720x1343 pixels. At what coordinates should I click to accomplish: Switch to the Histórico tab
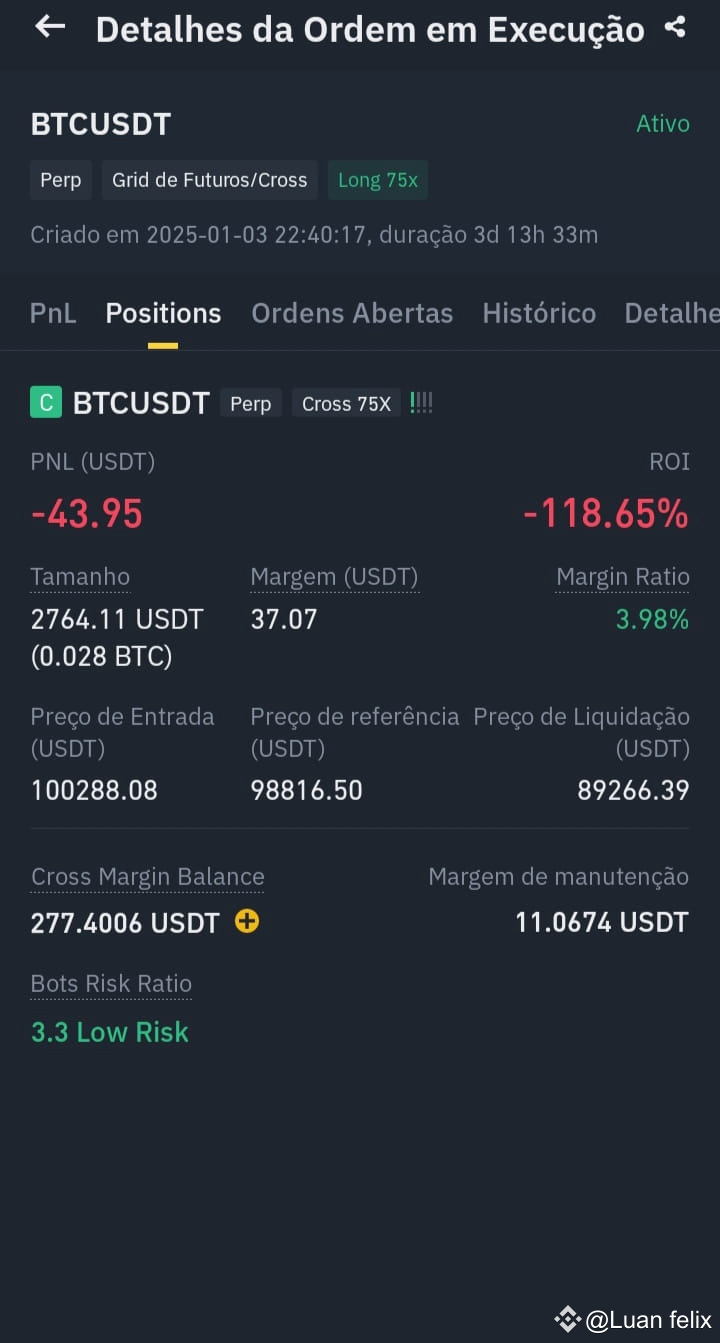[x=539, y=313]
